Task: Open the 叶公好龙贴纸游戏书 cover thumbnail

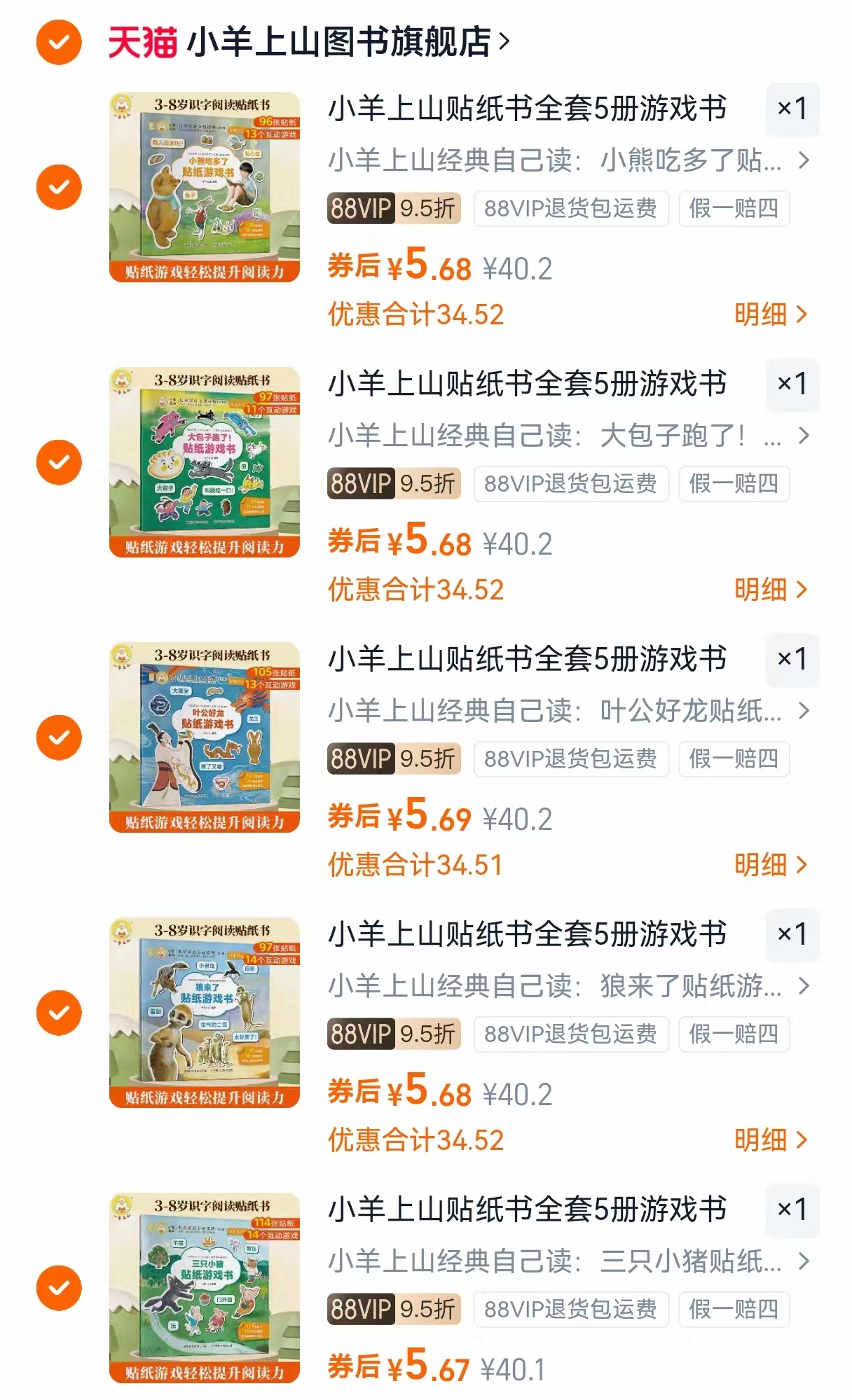Action: pos(205,737)
